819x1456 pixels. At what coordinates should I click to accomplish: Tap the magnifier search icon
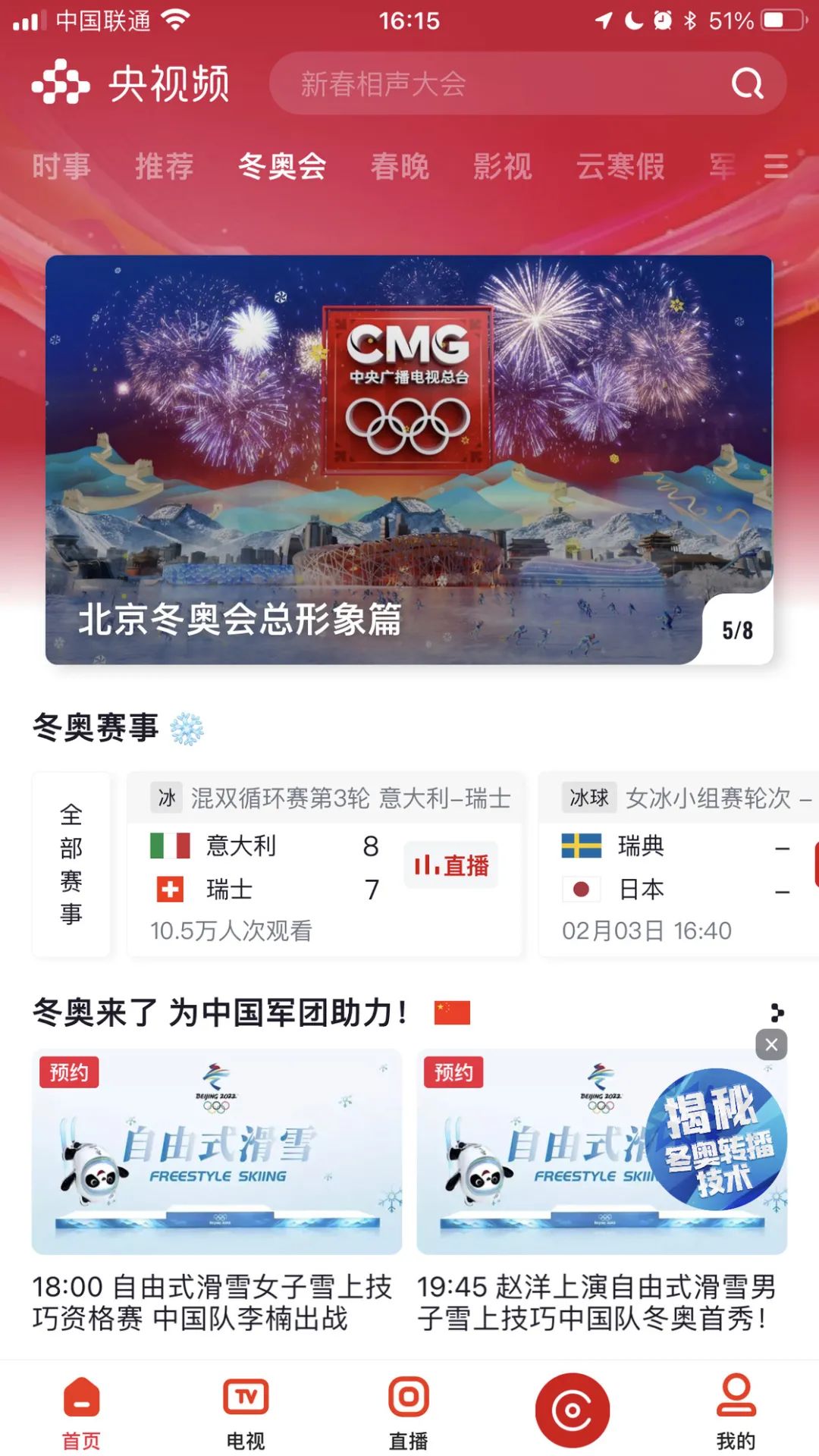747,83
